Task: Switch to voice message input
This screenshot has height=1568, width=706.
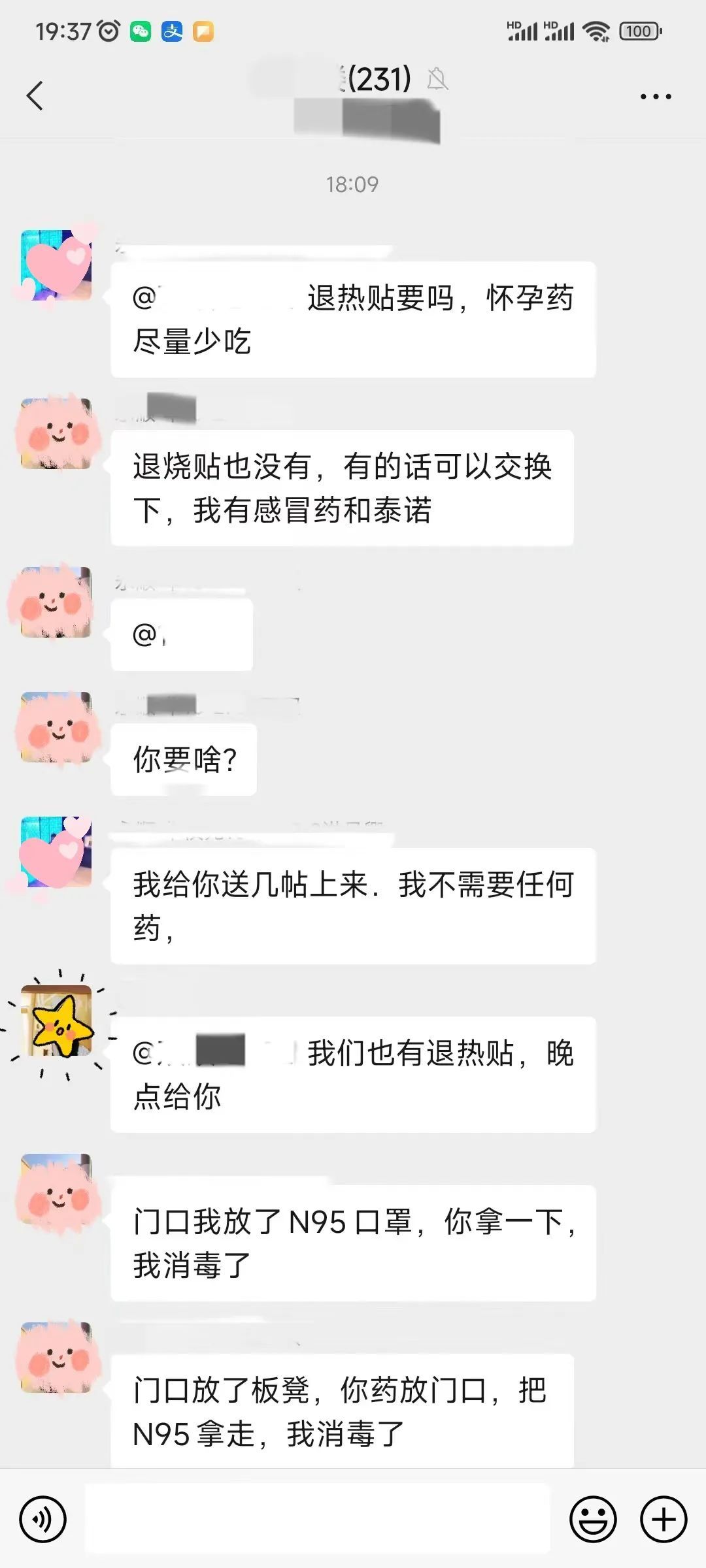Action: coord(43,1519)
